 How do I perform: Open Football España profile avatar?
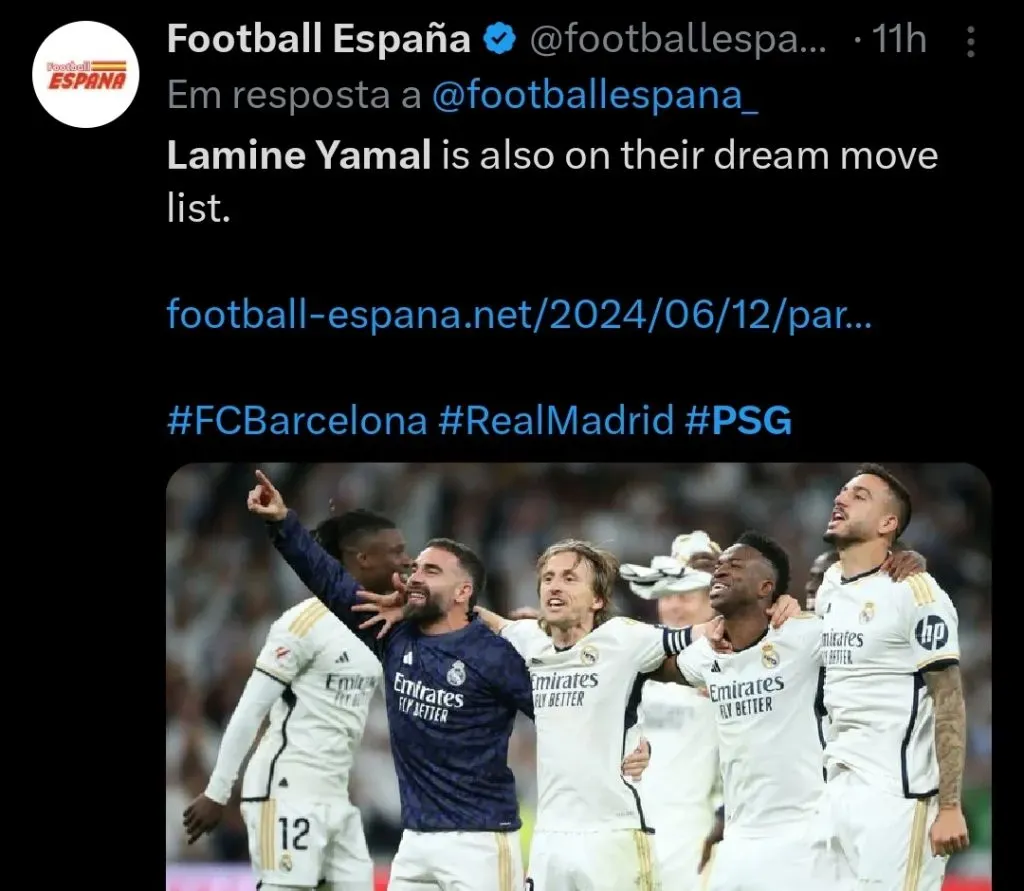[85, 75]
